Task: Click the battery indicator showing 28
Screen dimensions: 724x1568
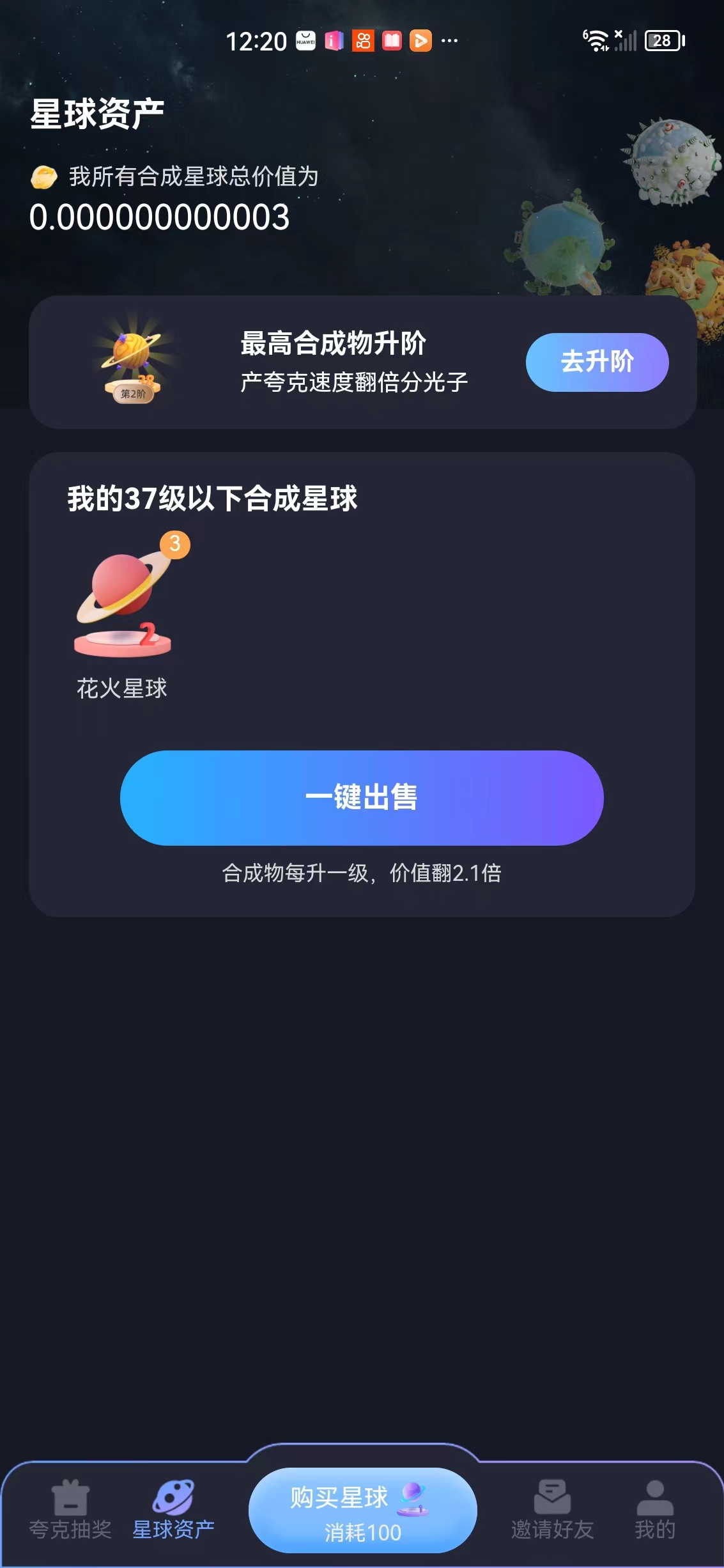Action: click(662, 40)
